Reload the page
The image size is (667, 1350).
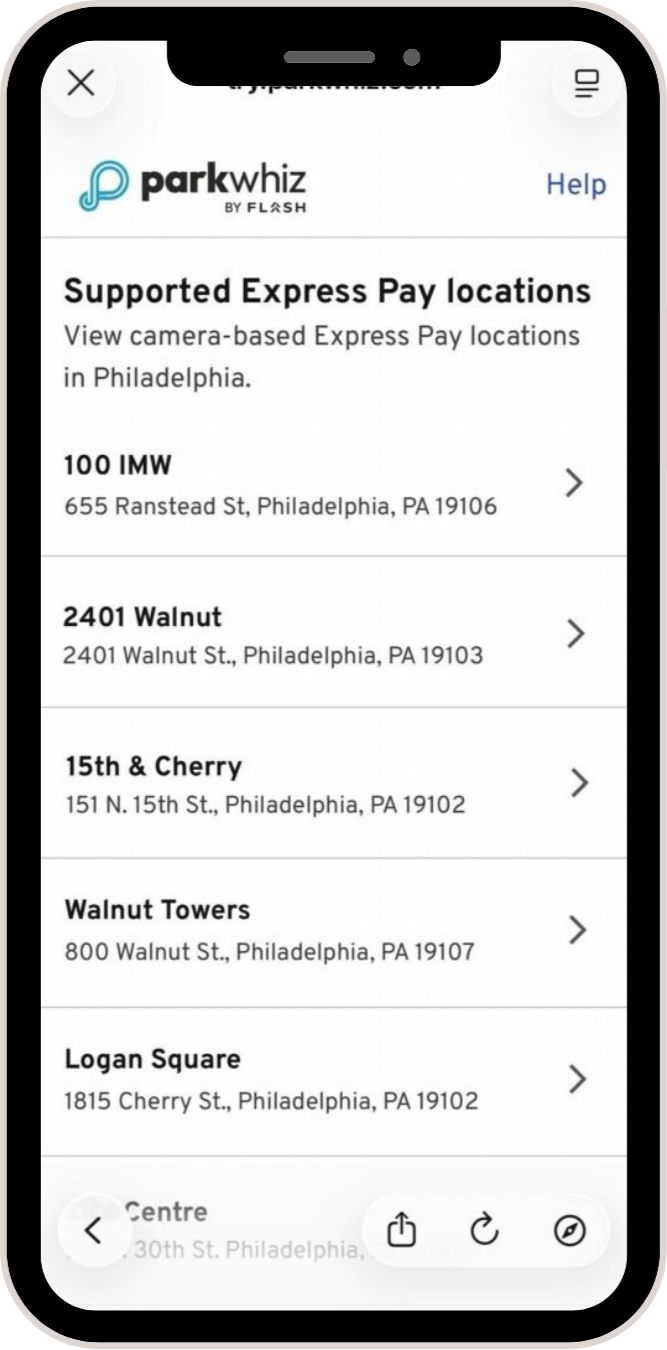pyautogui.click(x=485, y=1230)
